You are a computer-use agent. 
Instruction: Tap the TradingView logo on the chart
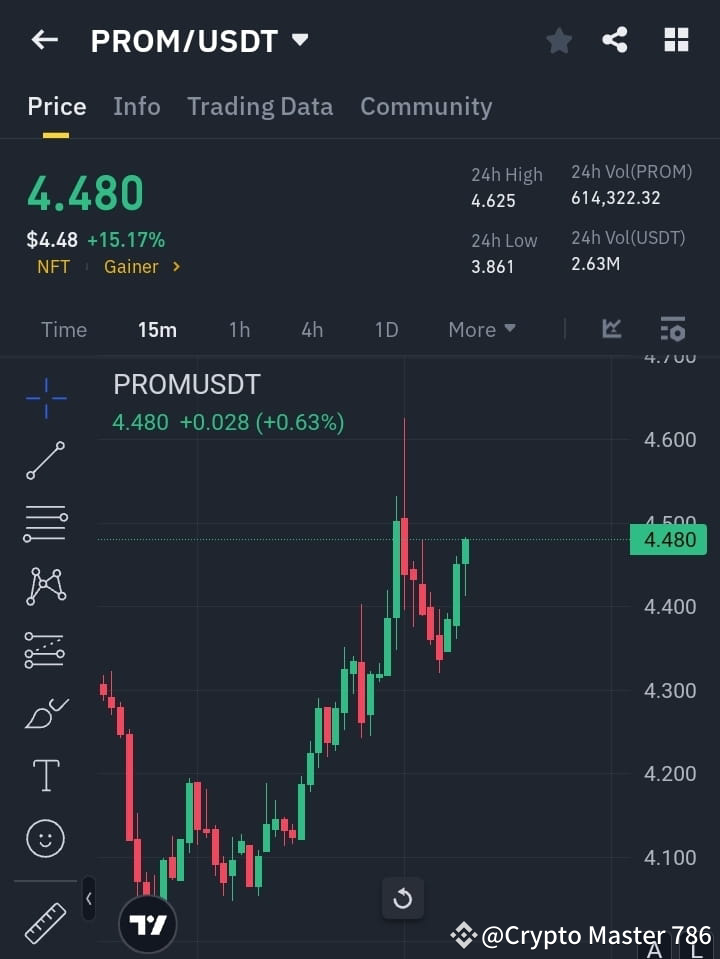click(x=148, y=923)
